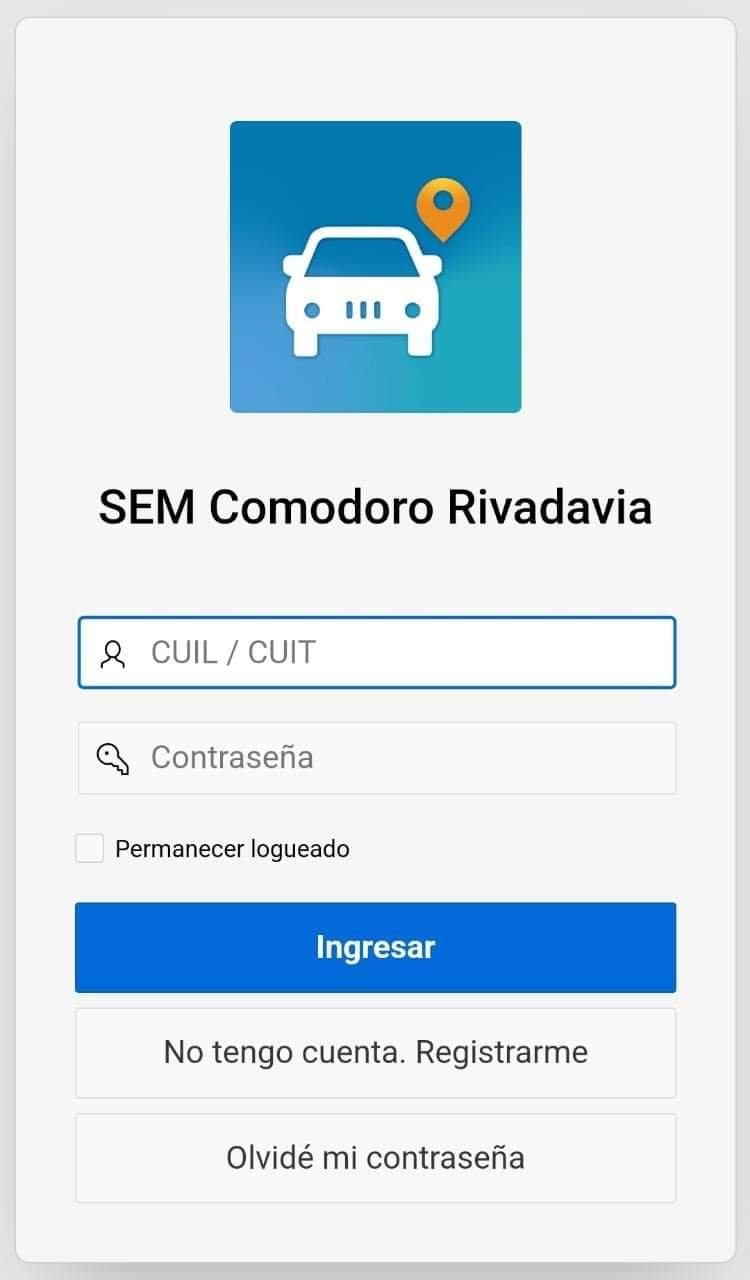750x1280 pixels.
Task: Choose Olvidé mi contraseña
Action: tap(375, 1157)
